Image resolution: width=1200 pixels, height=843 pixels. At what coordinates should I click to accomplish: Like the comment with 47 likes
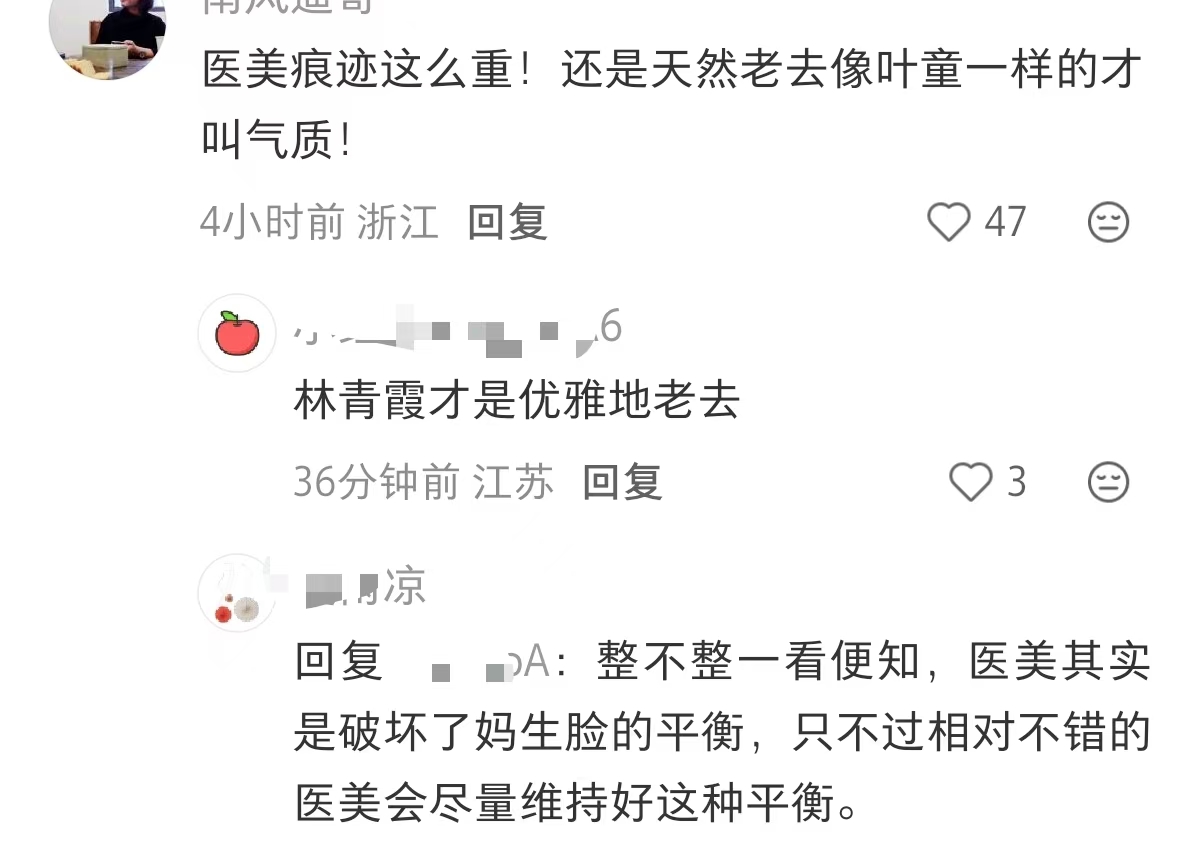949,222
